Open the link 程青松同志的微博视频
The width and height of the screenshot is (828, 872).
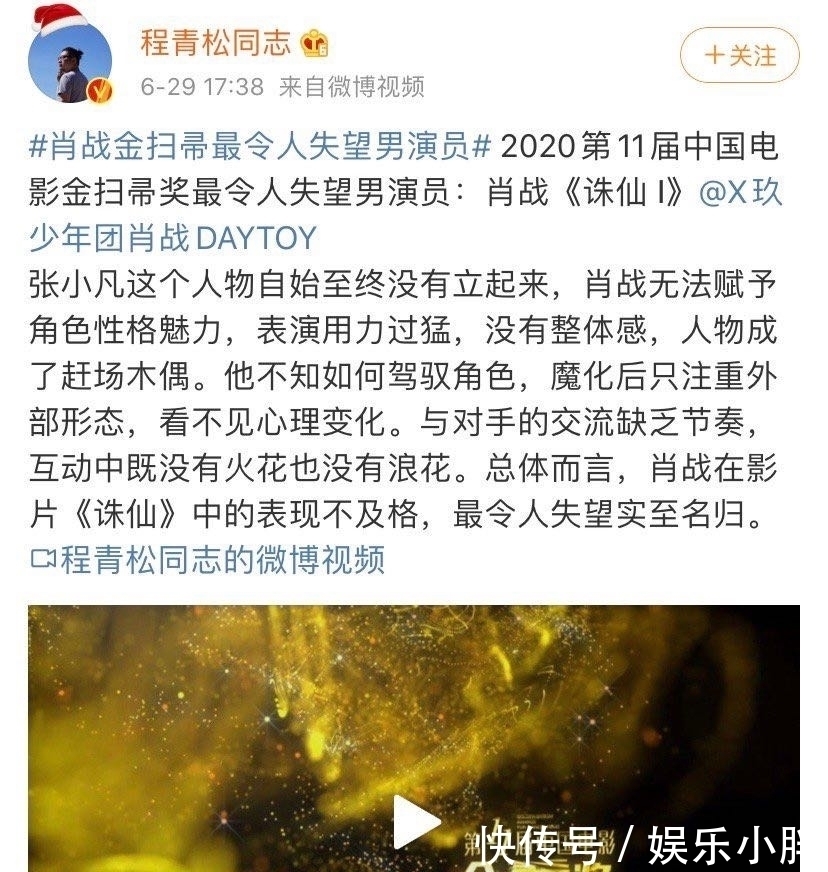click(x=220, y=558)
